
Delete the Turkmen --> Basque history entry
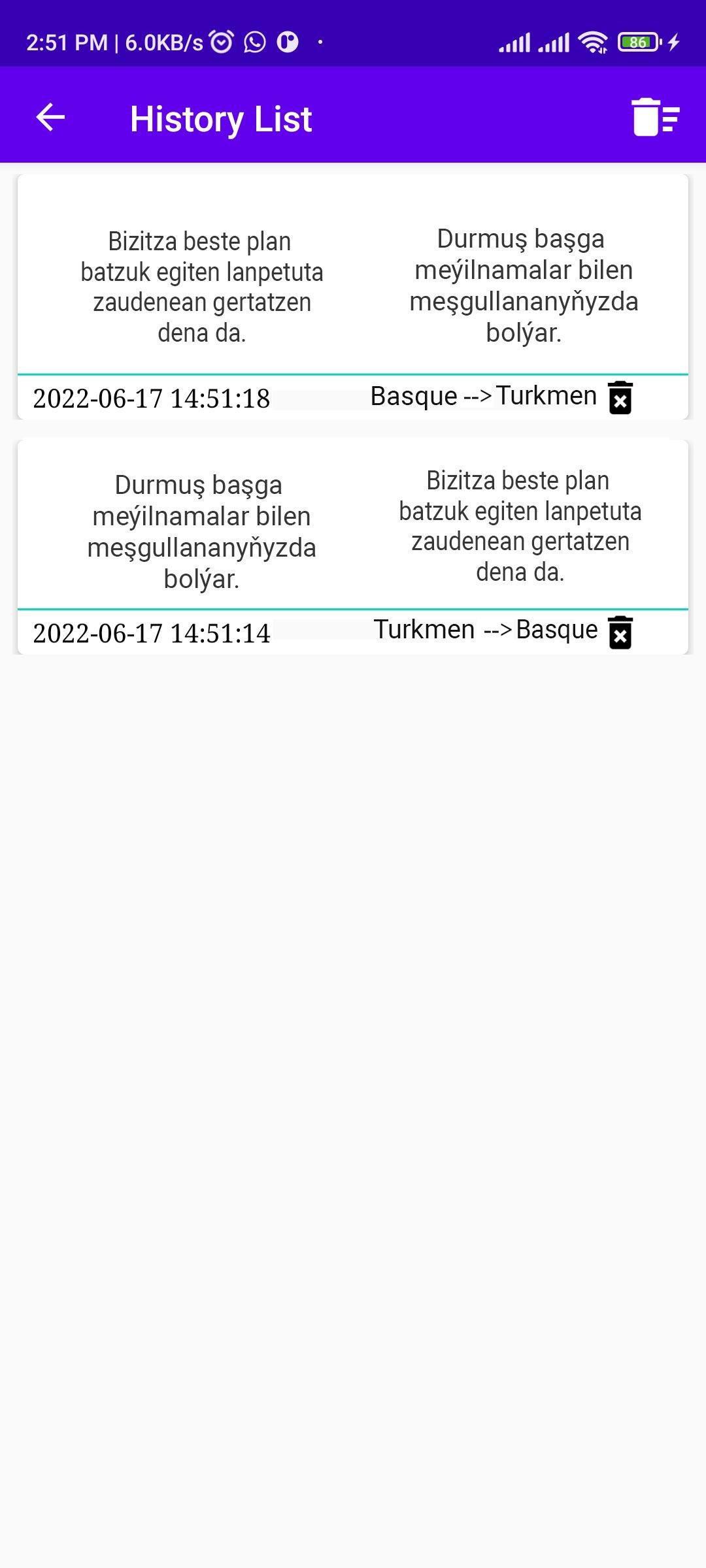click(620, 632)
